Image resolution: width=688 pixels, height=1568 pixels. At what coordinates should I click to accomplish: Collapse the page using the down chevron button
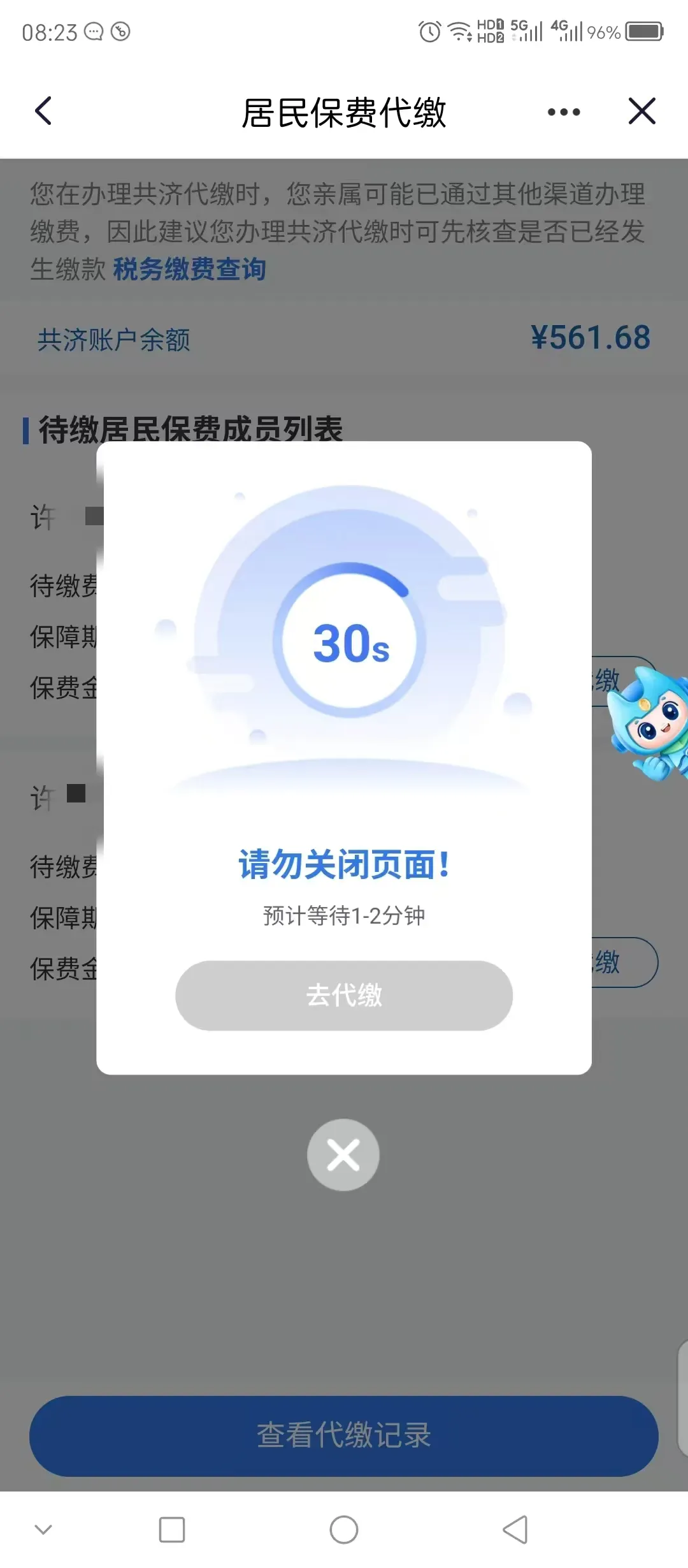click(x=43, y=1528)
